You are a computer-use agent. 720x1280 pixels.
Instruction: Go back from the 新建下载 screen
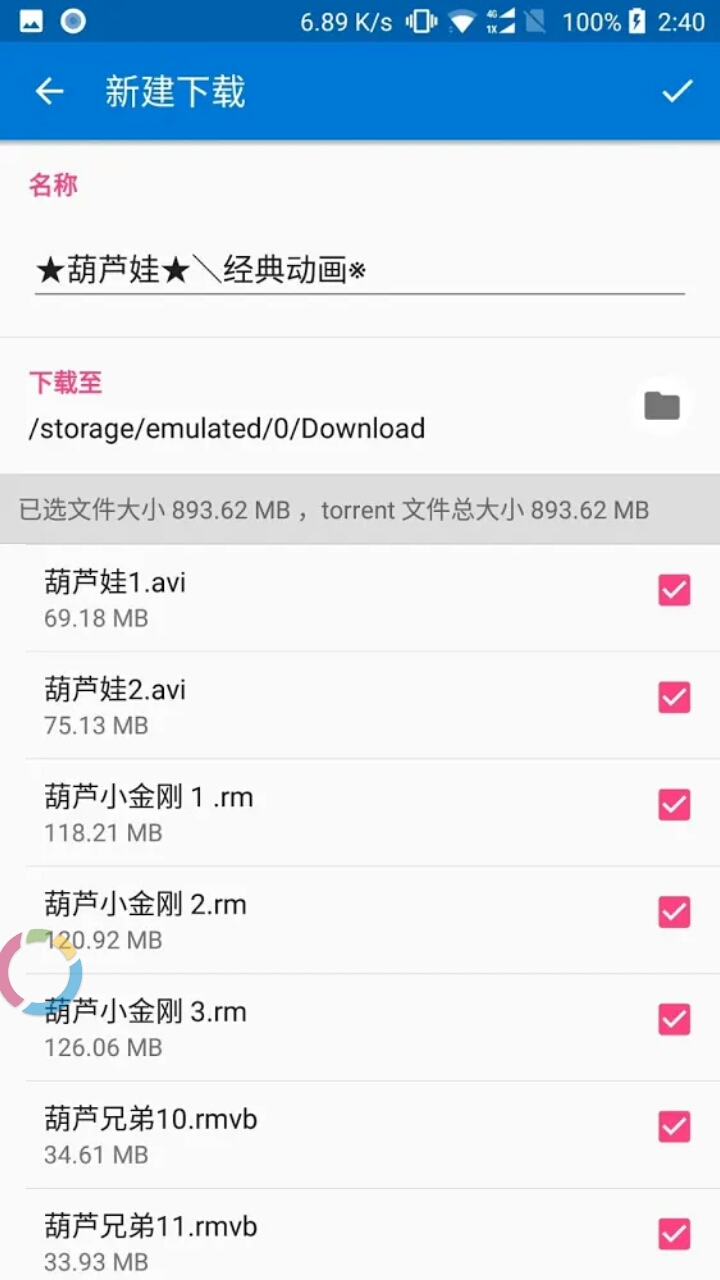tap(49, 92)
